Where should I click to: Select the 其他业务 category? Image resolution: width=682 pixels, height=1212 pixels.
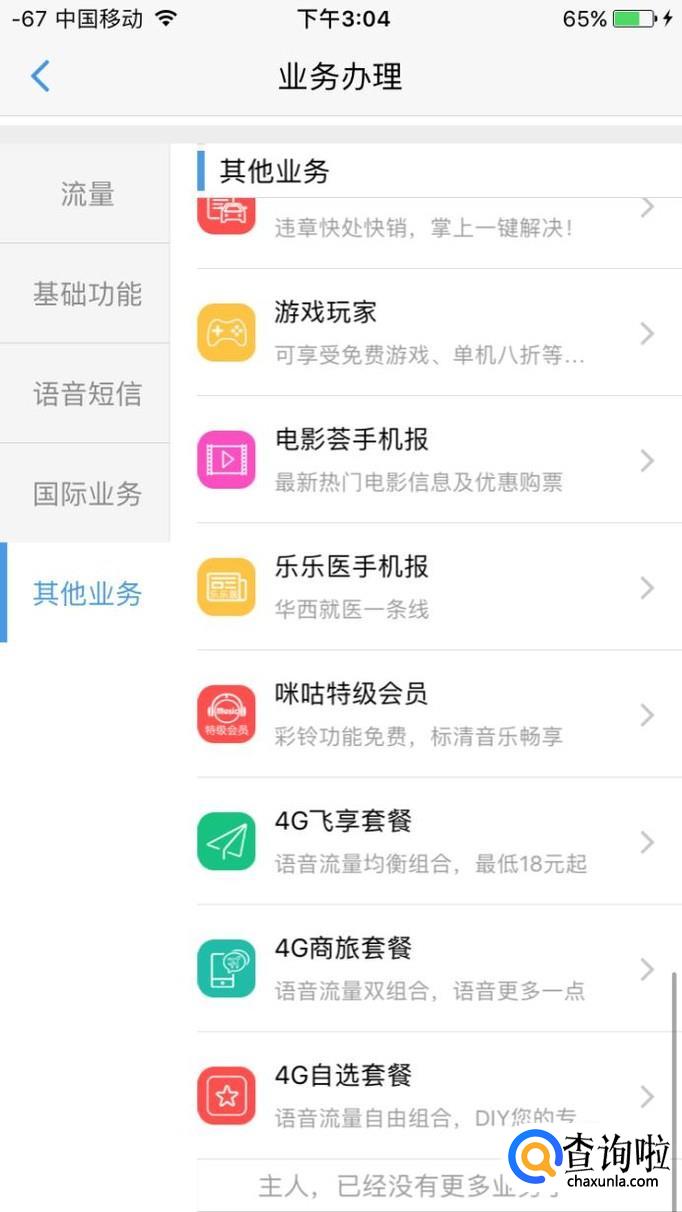click(87, 593)
